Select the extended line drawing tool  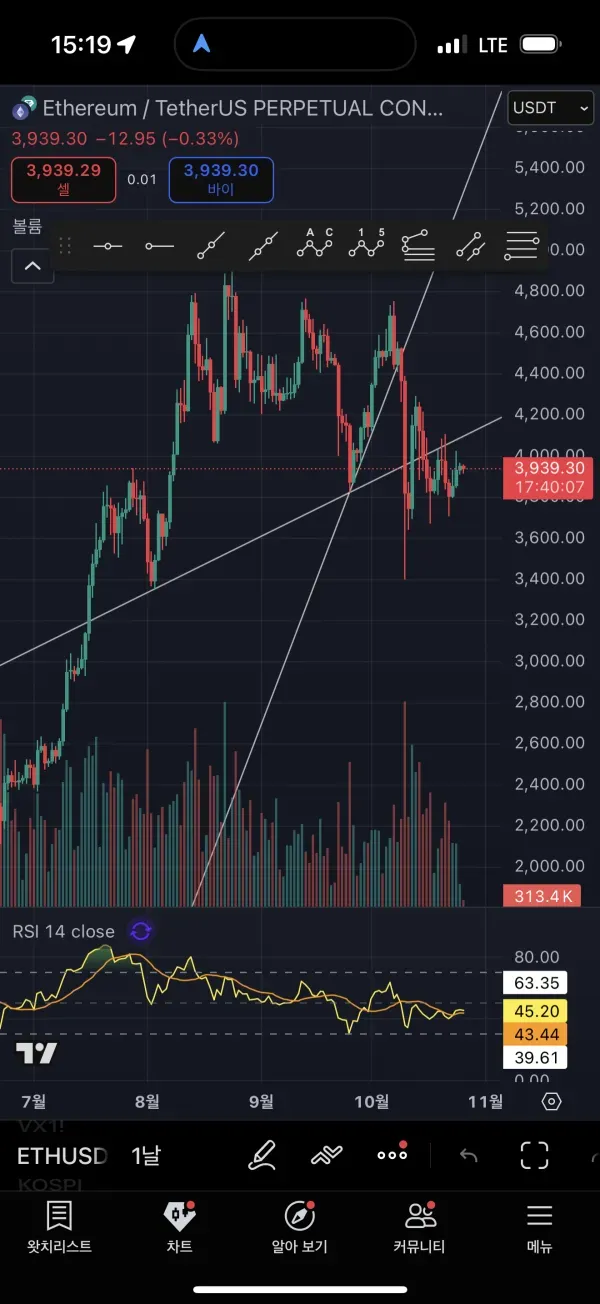pos(263,245)
